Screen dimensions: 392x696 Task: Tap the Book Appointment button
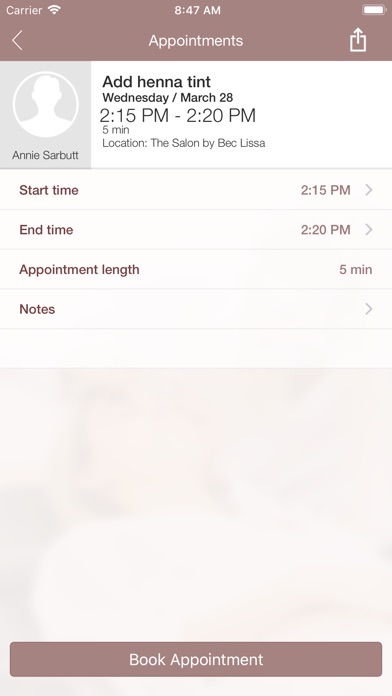point(196,659)
